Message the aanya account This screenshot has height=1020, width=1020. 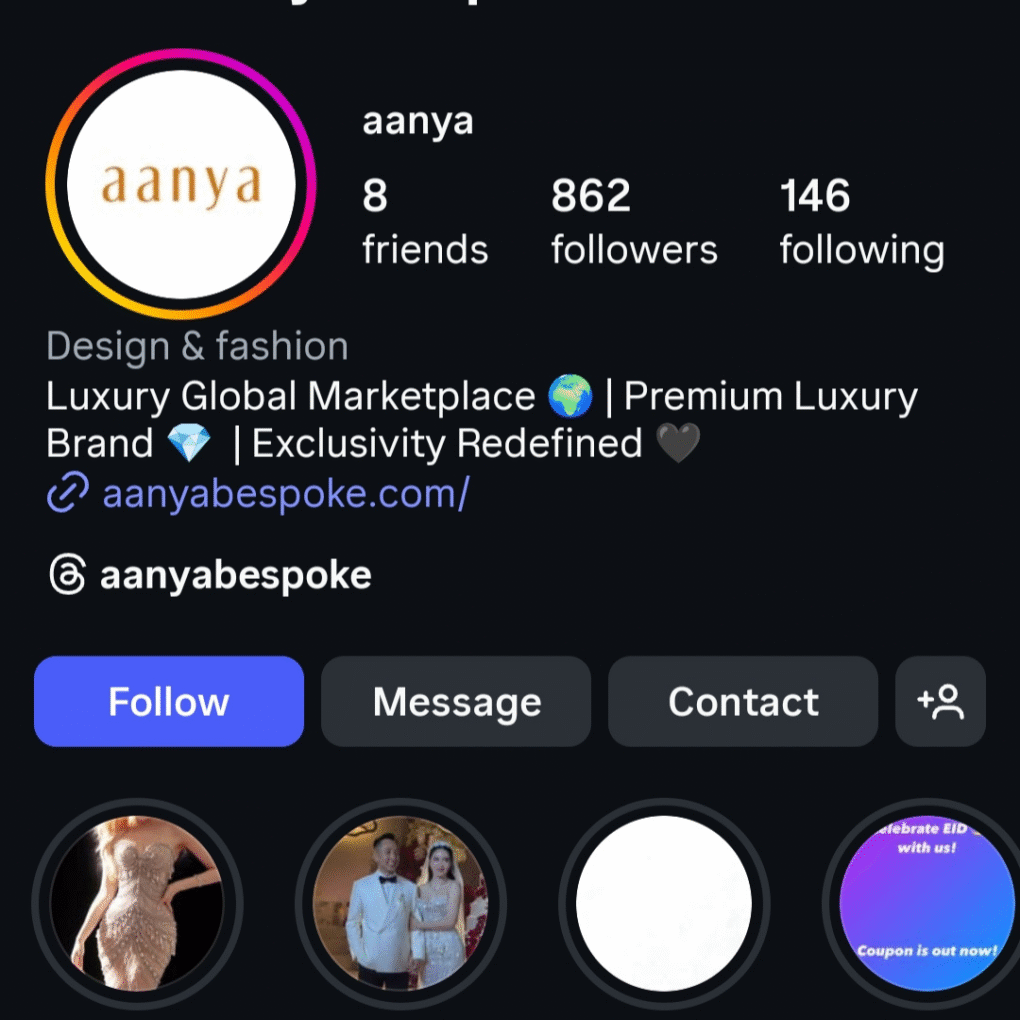[456, 702]
